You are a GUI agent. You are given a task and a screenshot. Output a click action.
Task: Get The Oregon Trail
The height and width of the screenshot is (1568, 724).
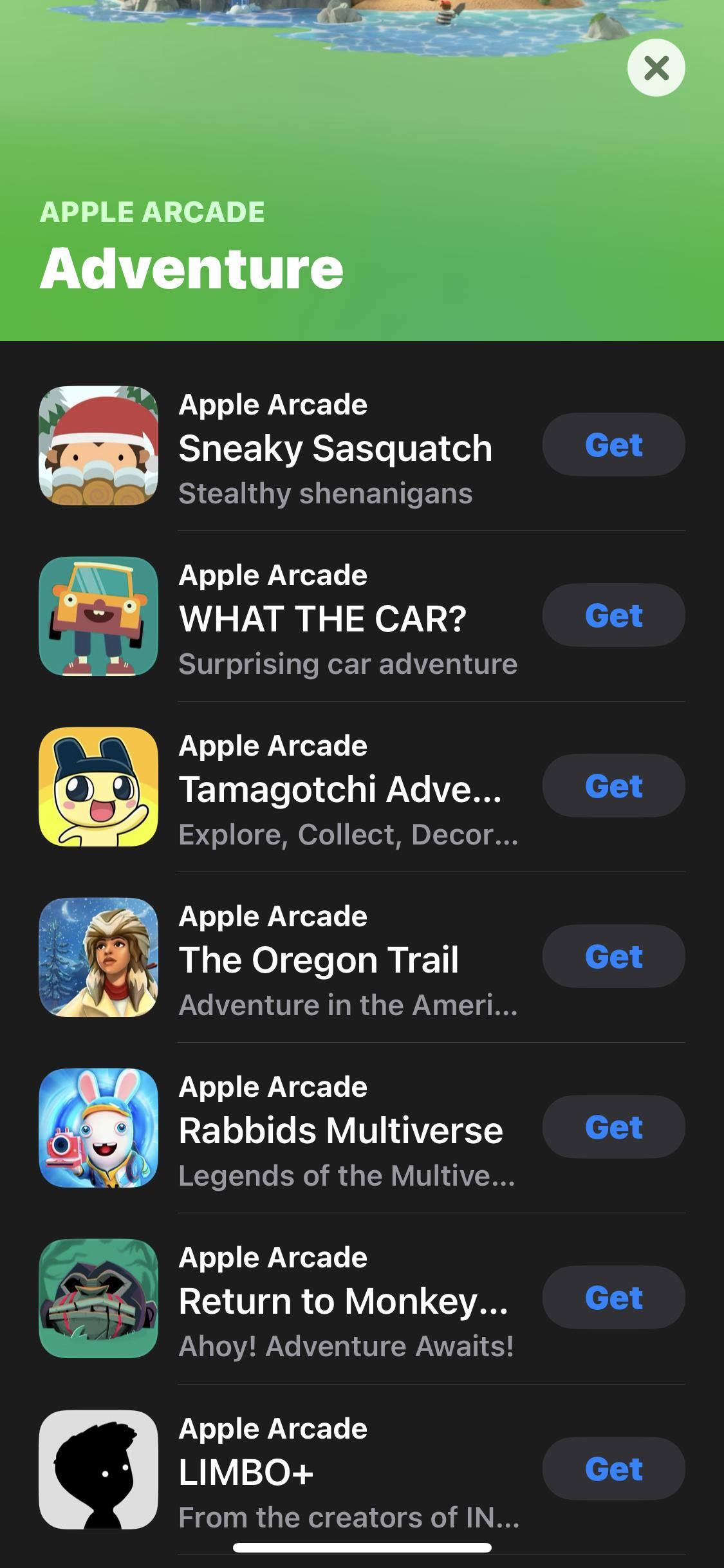click(613, 957)
